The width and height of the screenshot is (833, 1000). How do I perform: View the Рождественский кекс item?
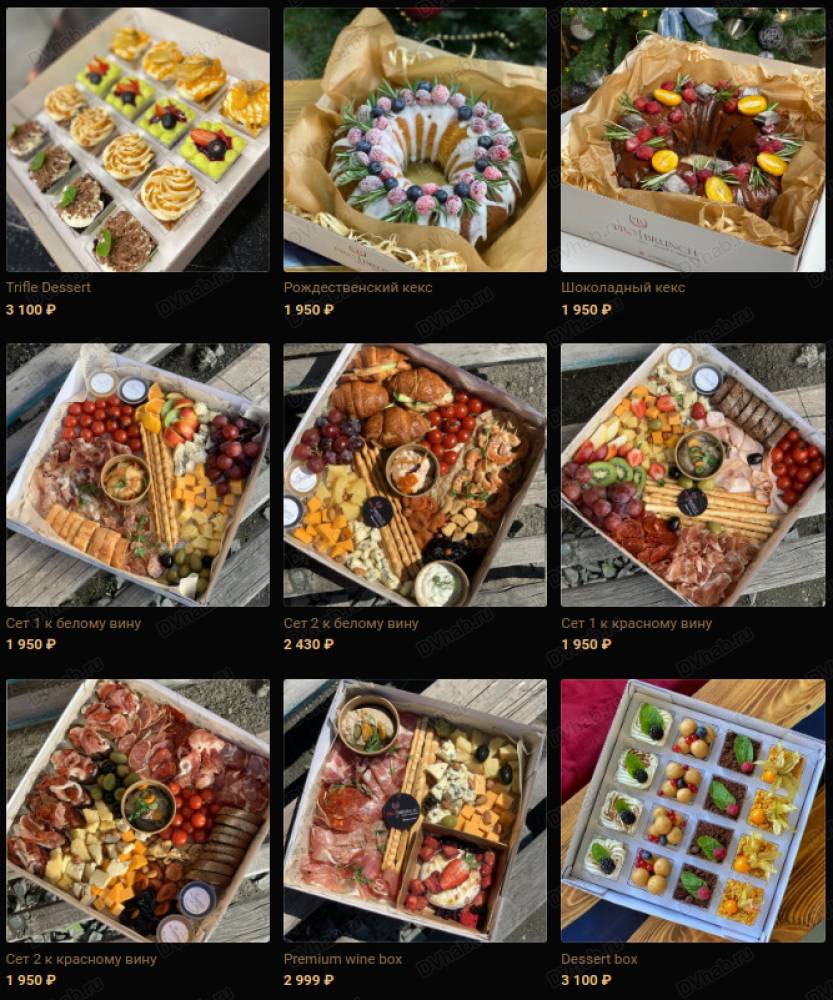pyautogui.click(x=415, y=140)
